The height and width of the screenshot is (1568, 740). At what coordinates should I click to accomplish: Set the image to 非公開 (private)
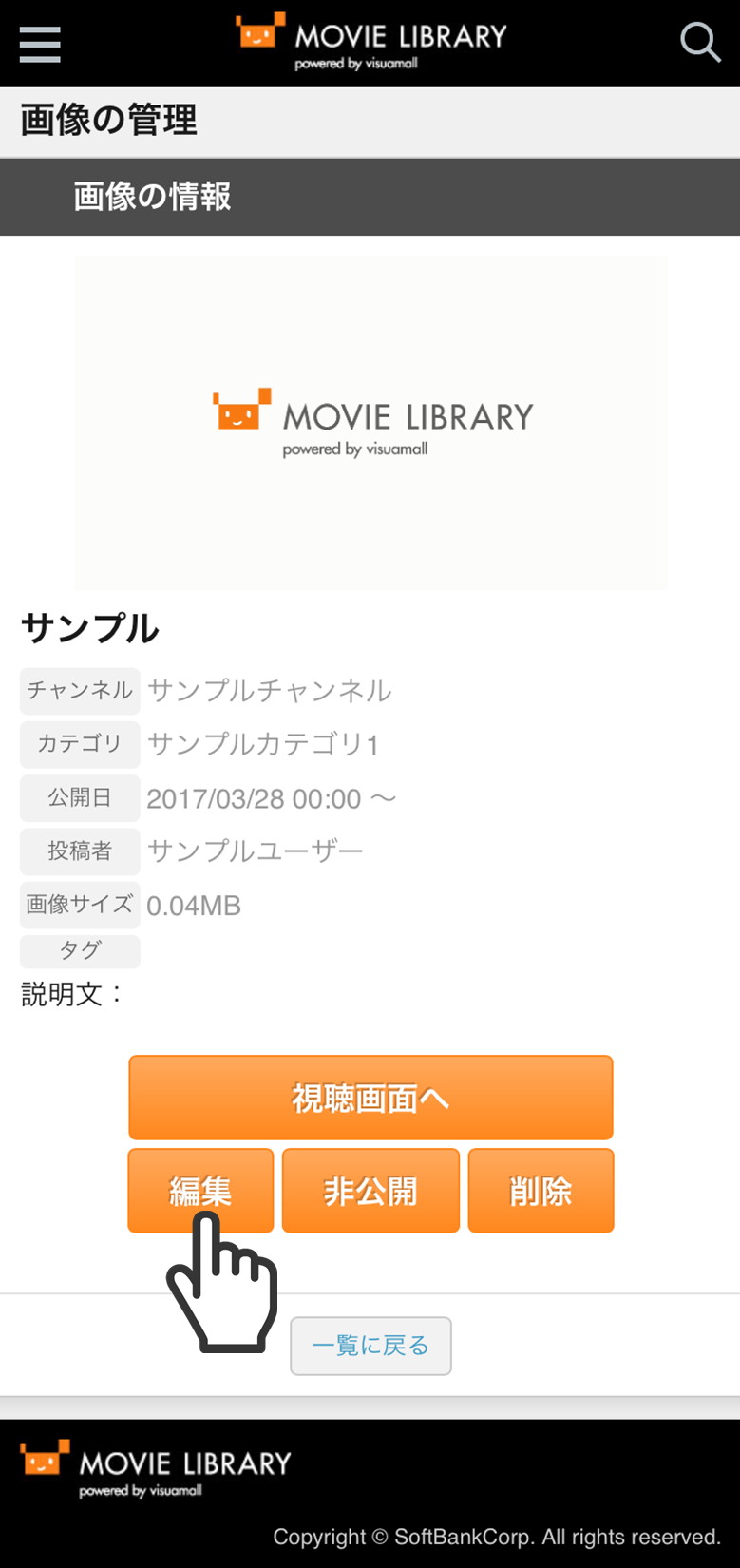[x=370, y=1191]
